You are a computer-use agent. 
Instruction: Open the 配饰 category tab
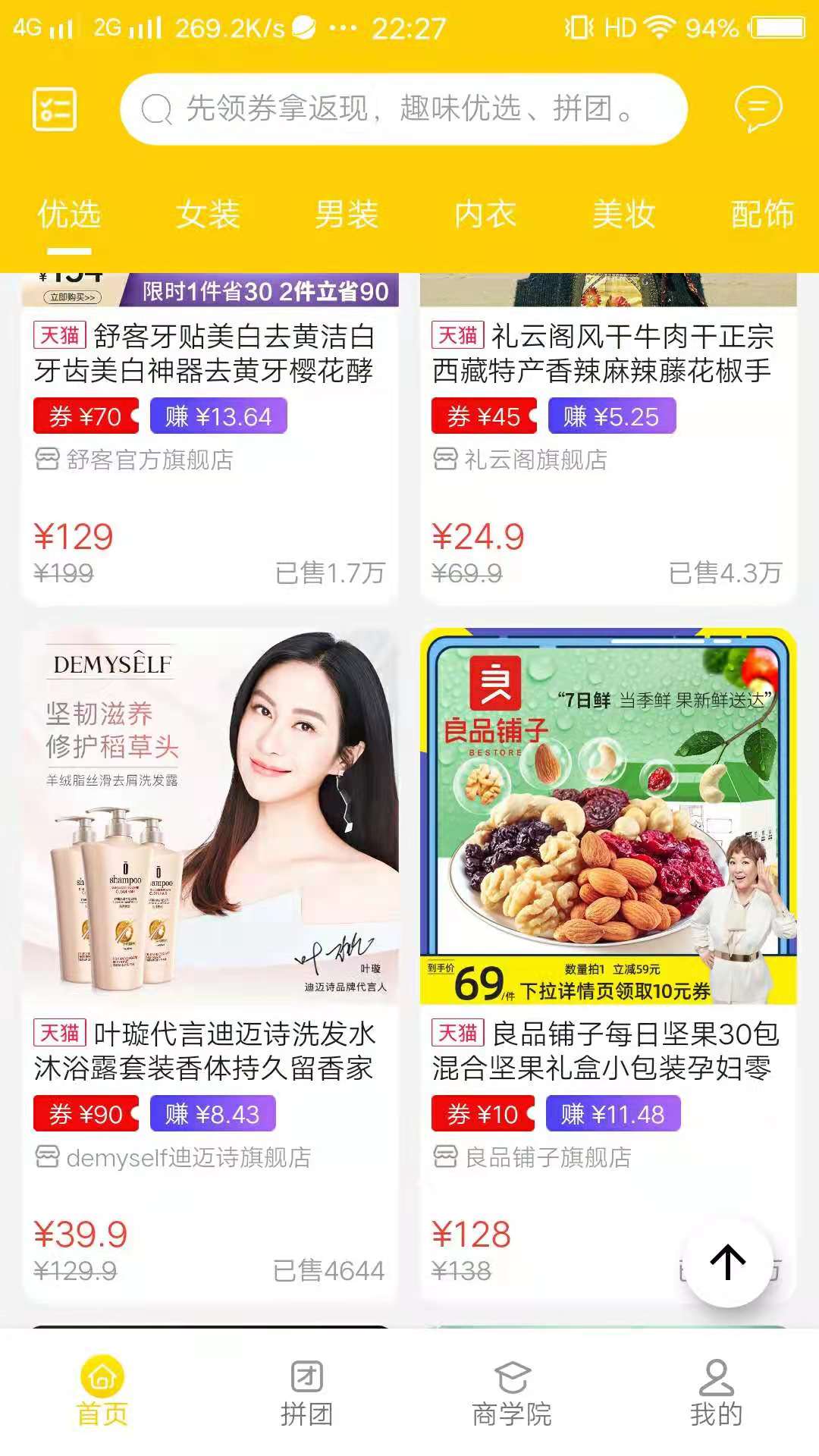point(761,215)
